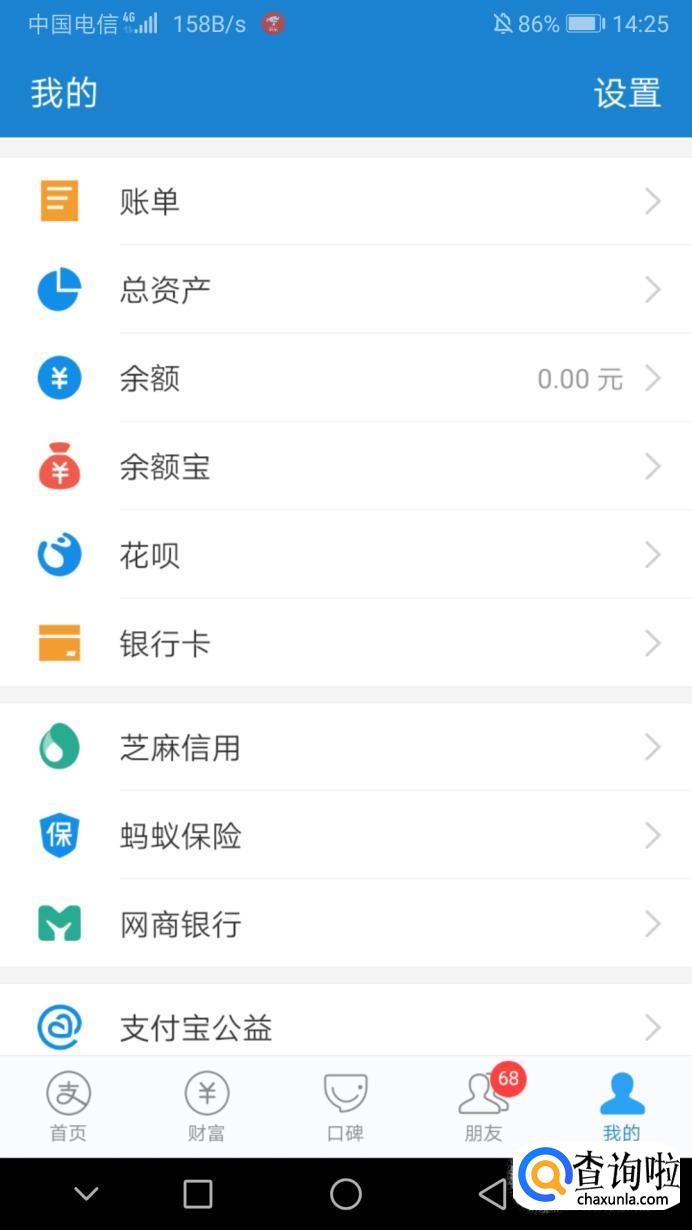Open 花呗
Image resolution: width=692 pixels, height=1230 pixels.
[x=346, y=555]
